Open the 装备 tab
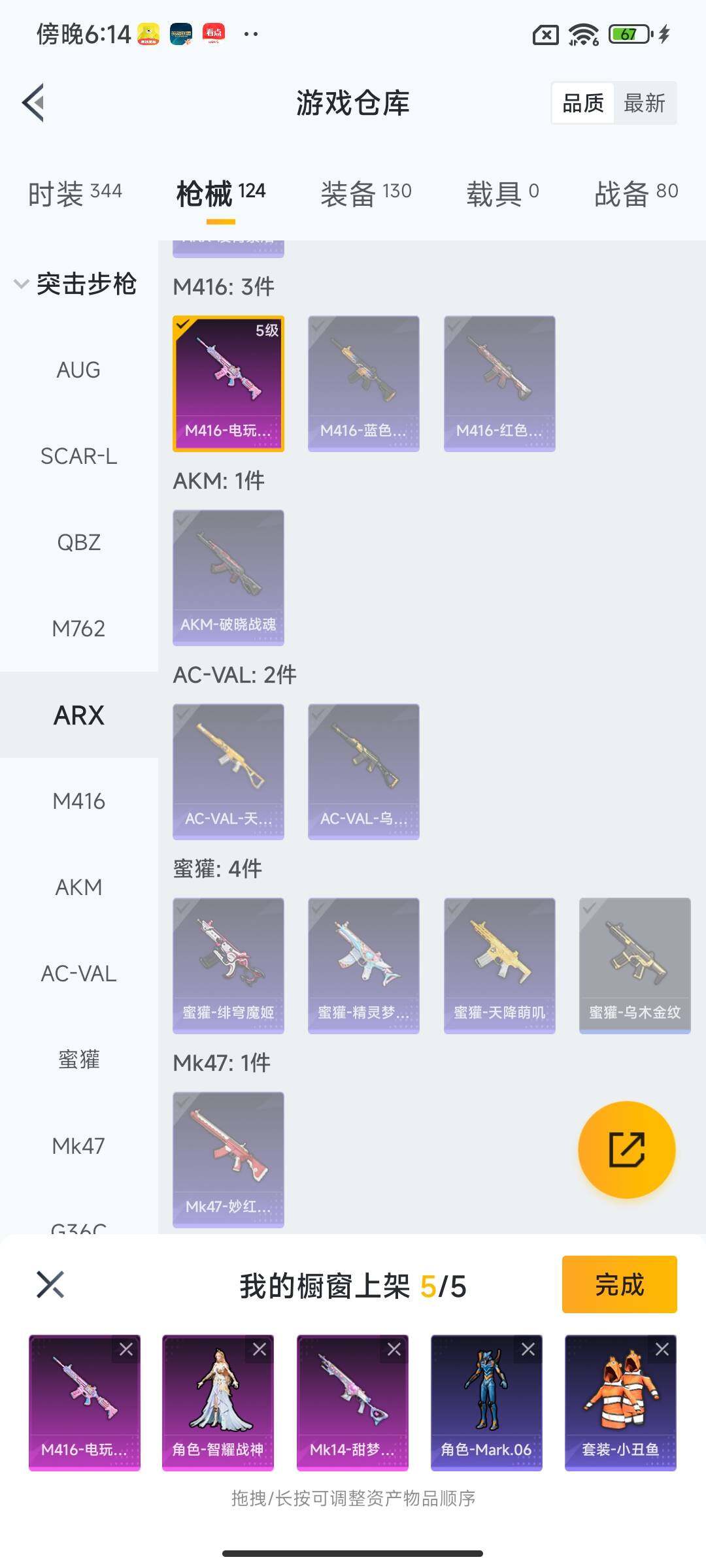This screenshot has width=706, height=1568. tap(365, 193)
